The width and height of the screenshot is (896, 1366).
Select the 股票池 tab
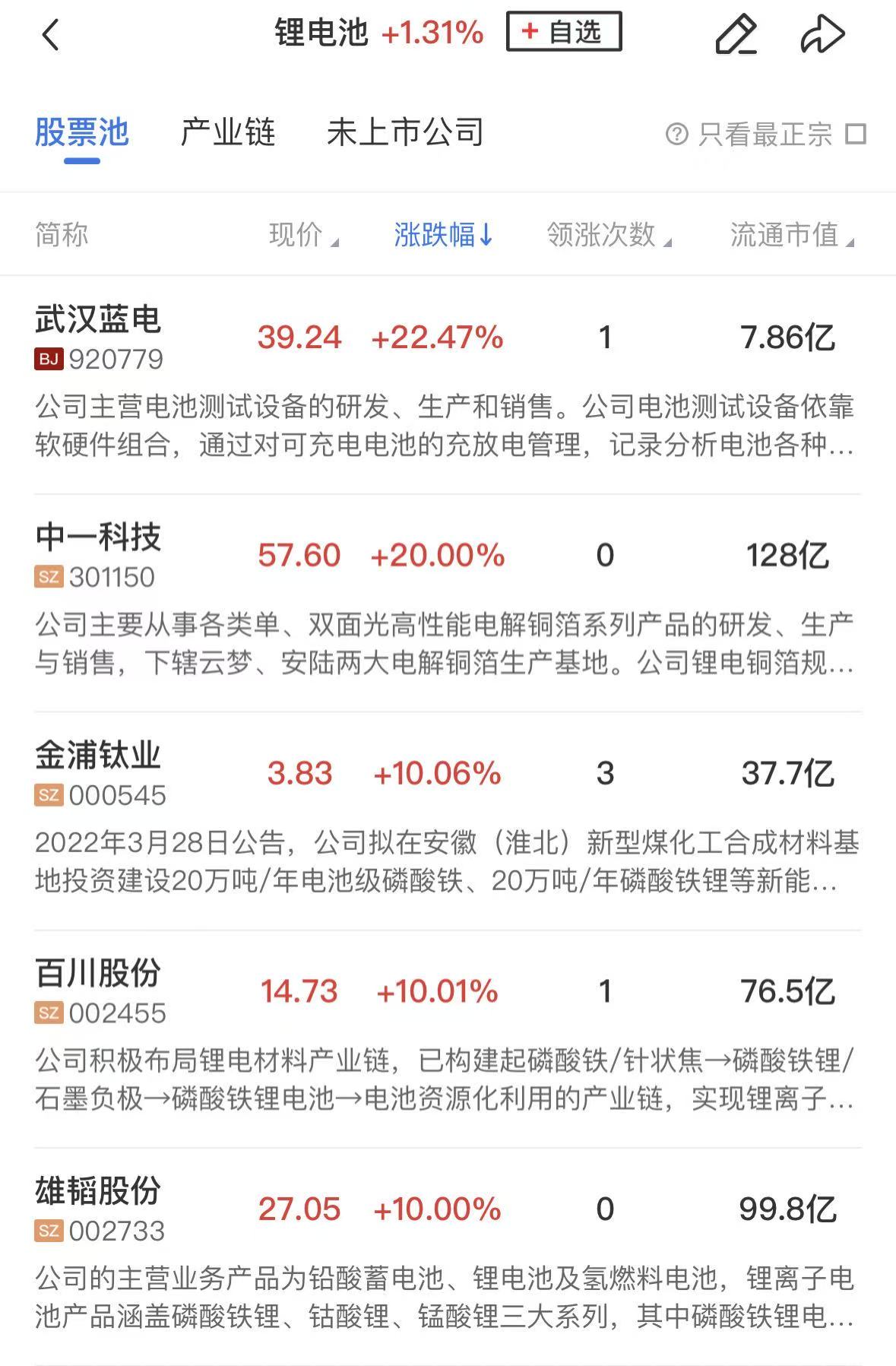pos(82,133)
